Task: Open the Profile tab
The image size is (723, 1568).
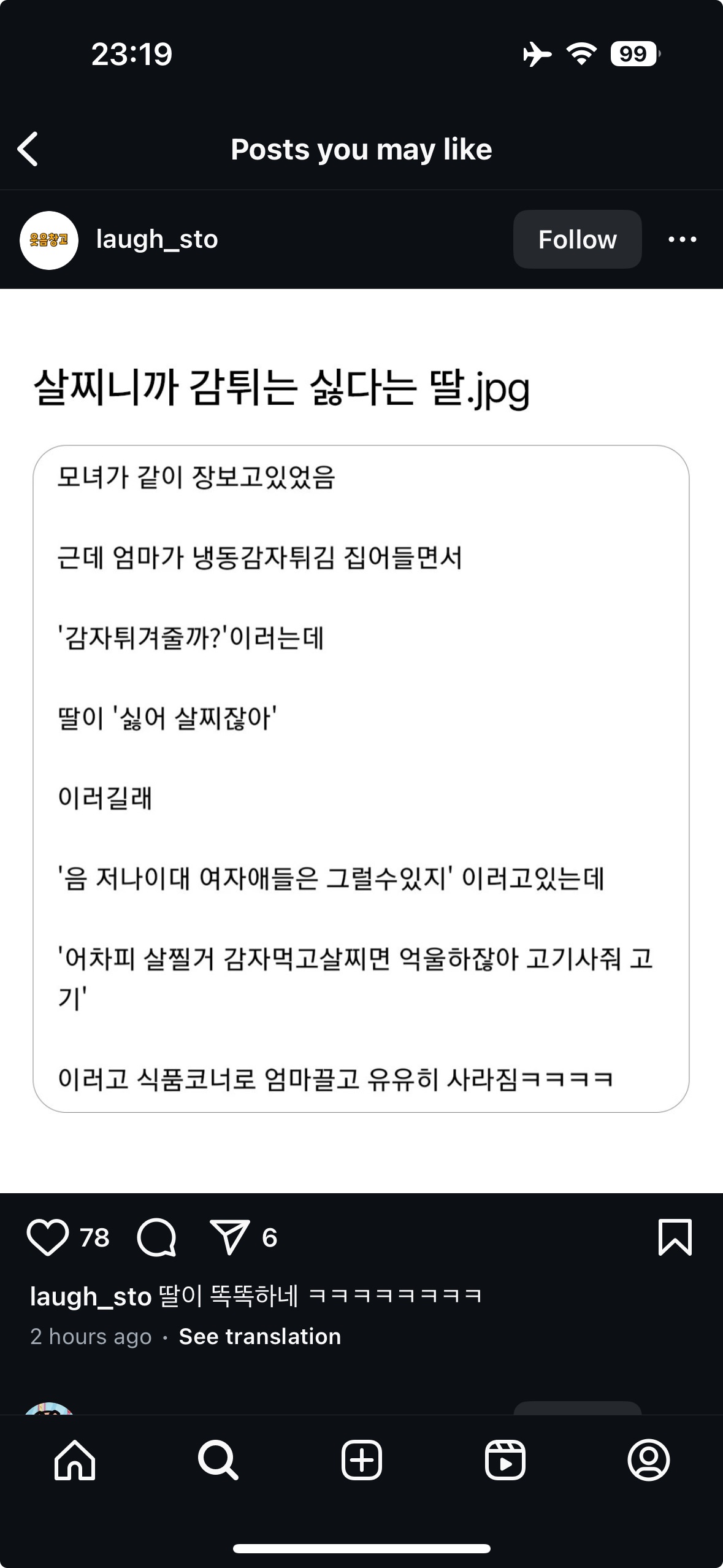Action: pyautogui.click(x=649, y=1460)
